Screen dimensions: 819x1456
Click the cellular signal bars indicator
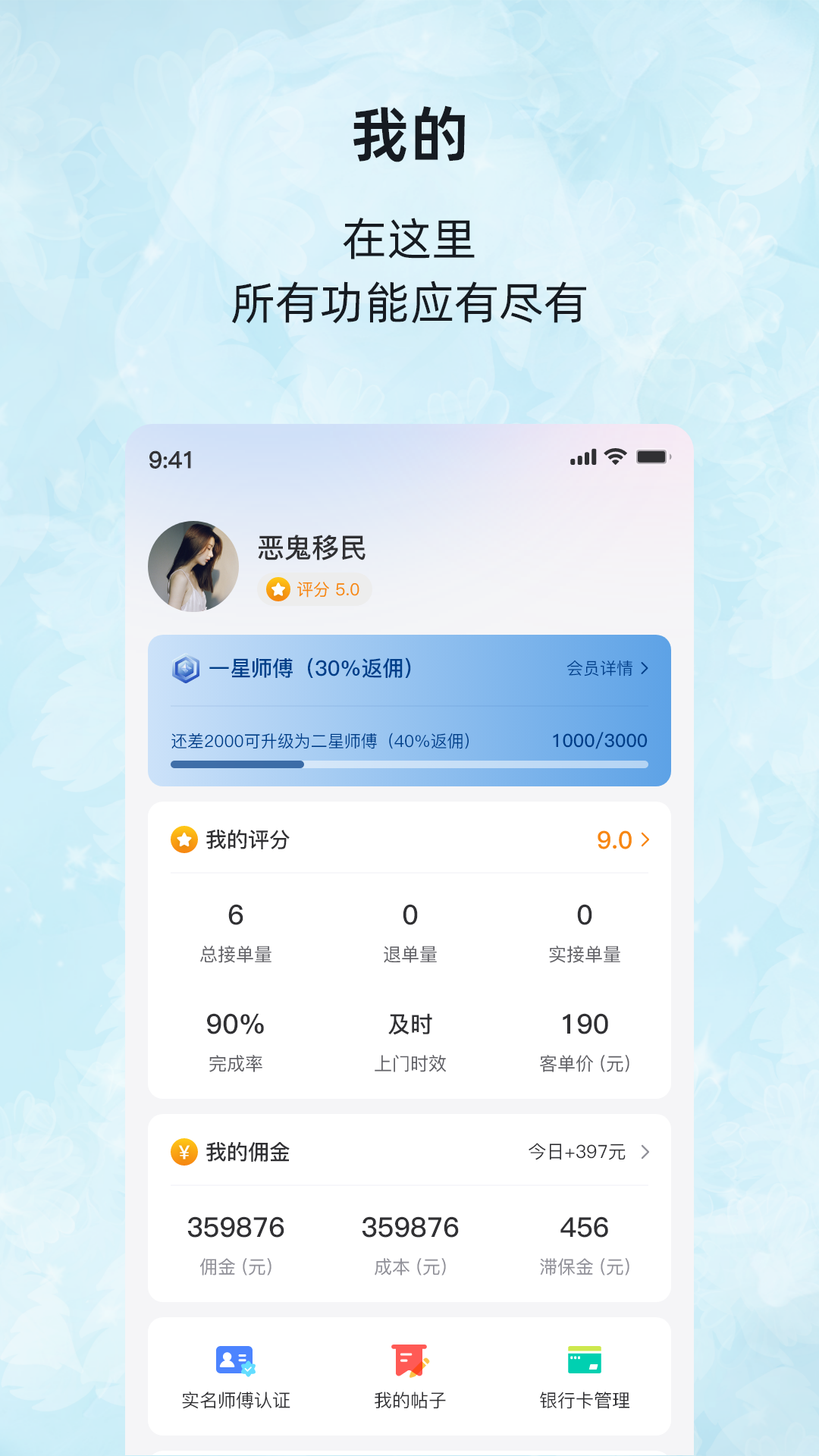click(x=582, y=456)
